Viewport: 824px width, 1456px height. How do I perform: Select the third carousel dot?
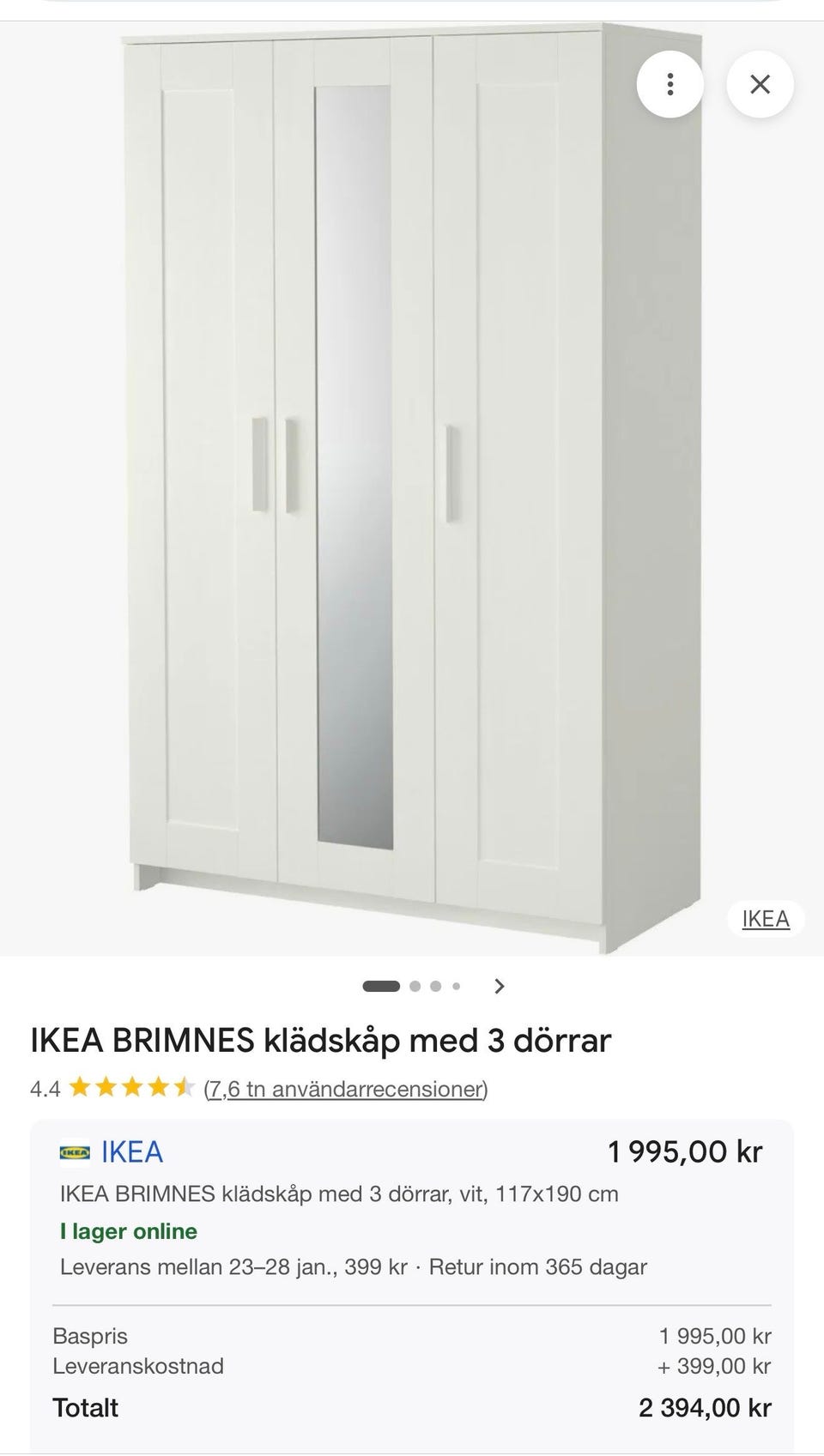point(435,986)
